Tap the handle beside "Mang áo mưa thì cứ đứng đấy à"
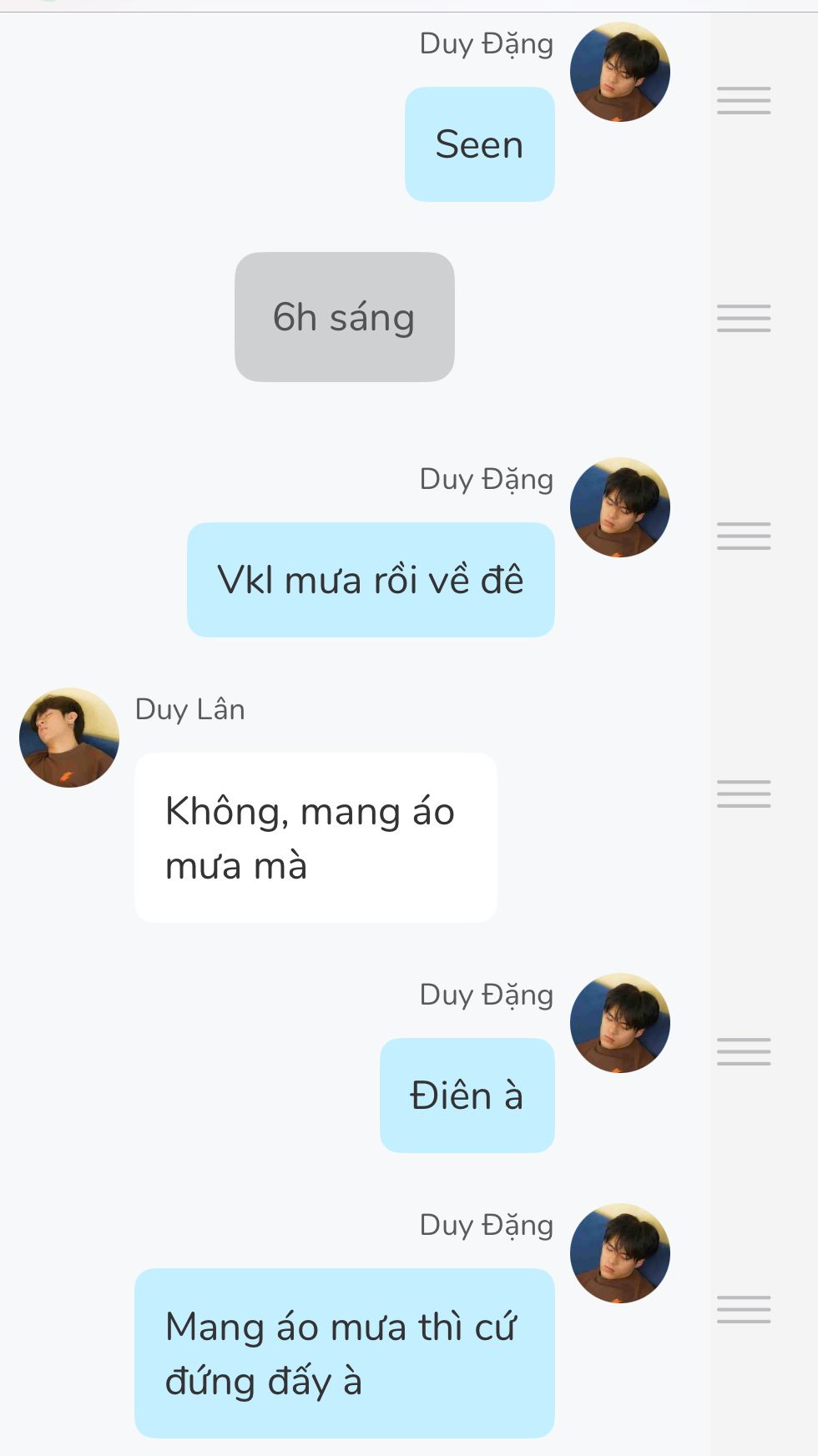Image resolution: width=818 pixels, height=1456 pixels. coord(743,1309)
